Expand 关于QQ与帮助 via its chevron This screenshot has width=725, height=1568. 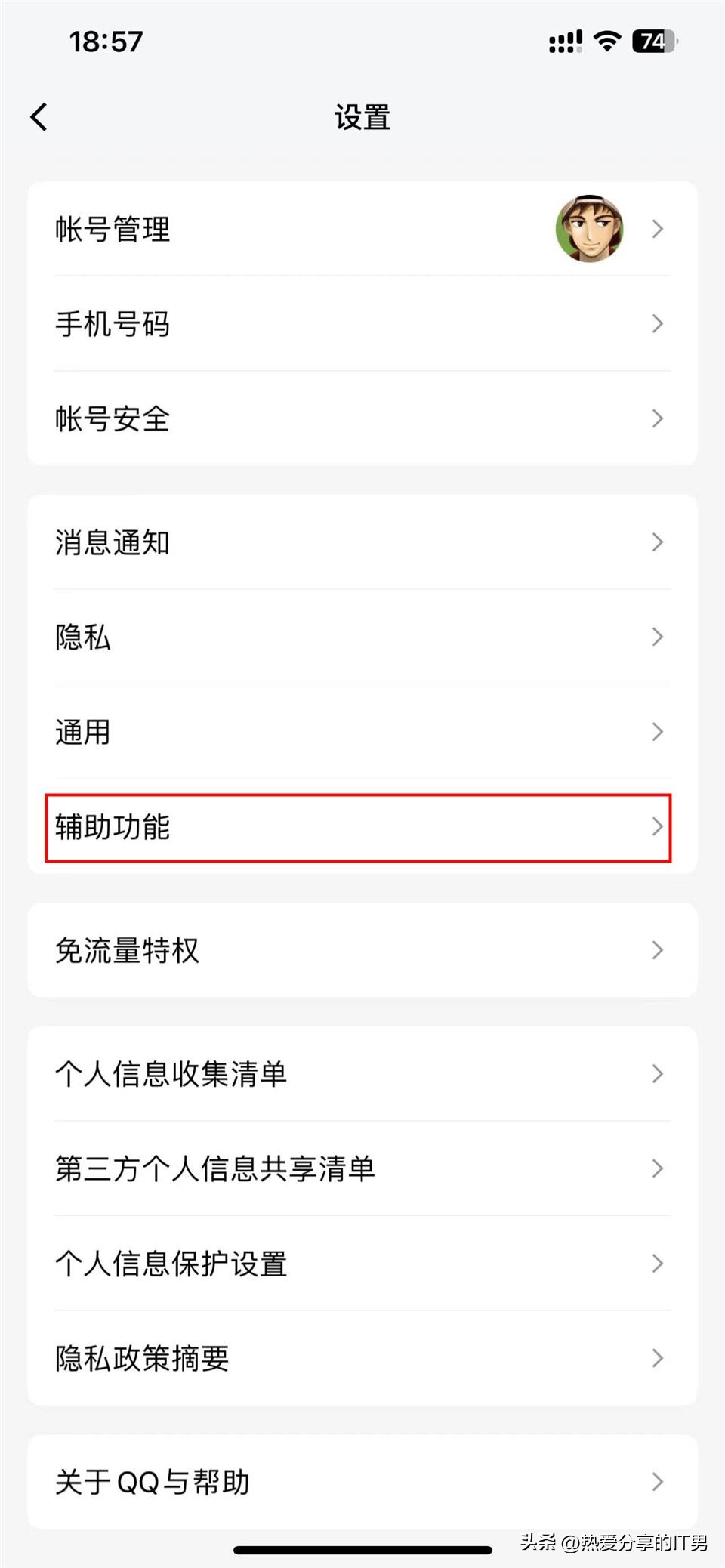pos(656,1483)
